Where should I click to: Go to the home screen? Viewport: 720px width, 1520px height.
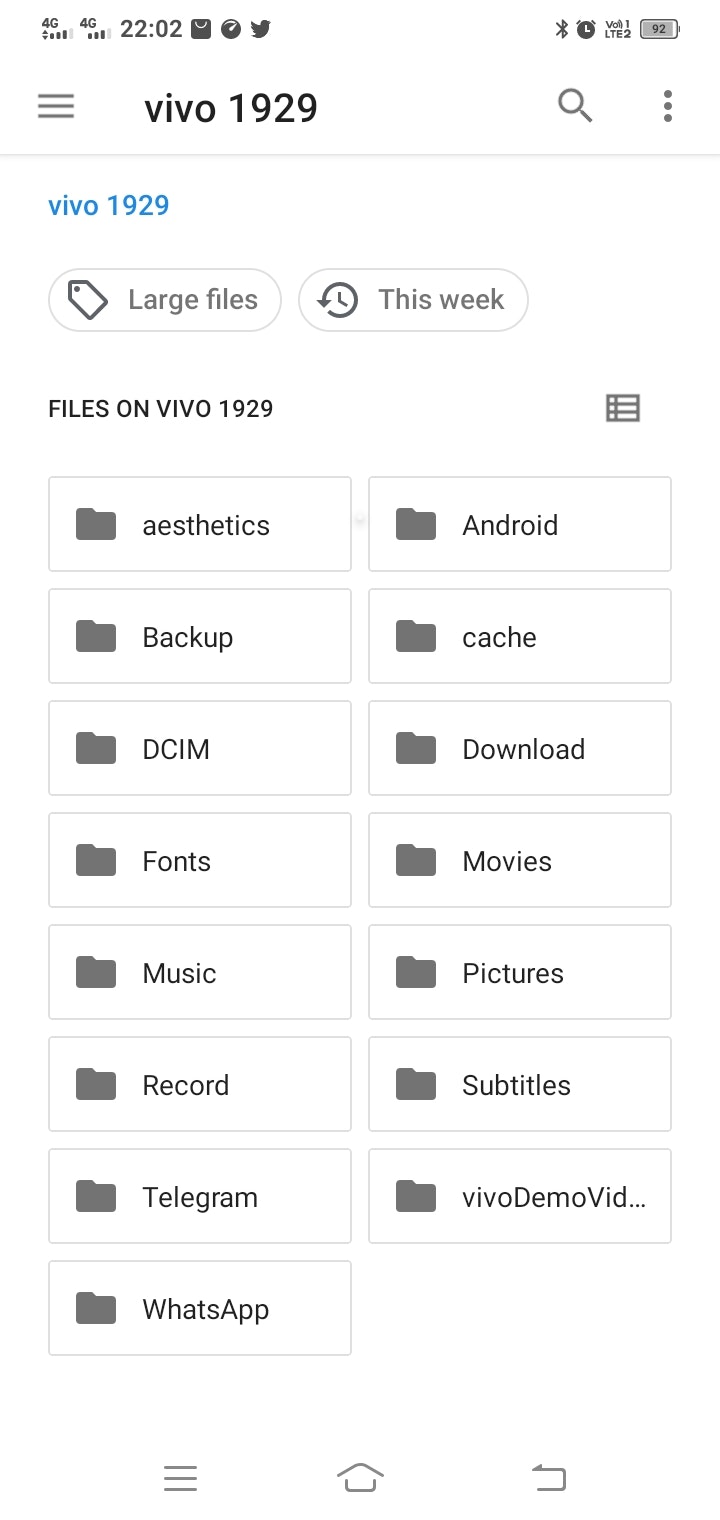(360, 1477)
